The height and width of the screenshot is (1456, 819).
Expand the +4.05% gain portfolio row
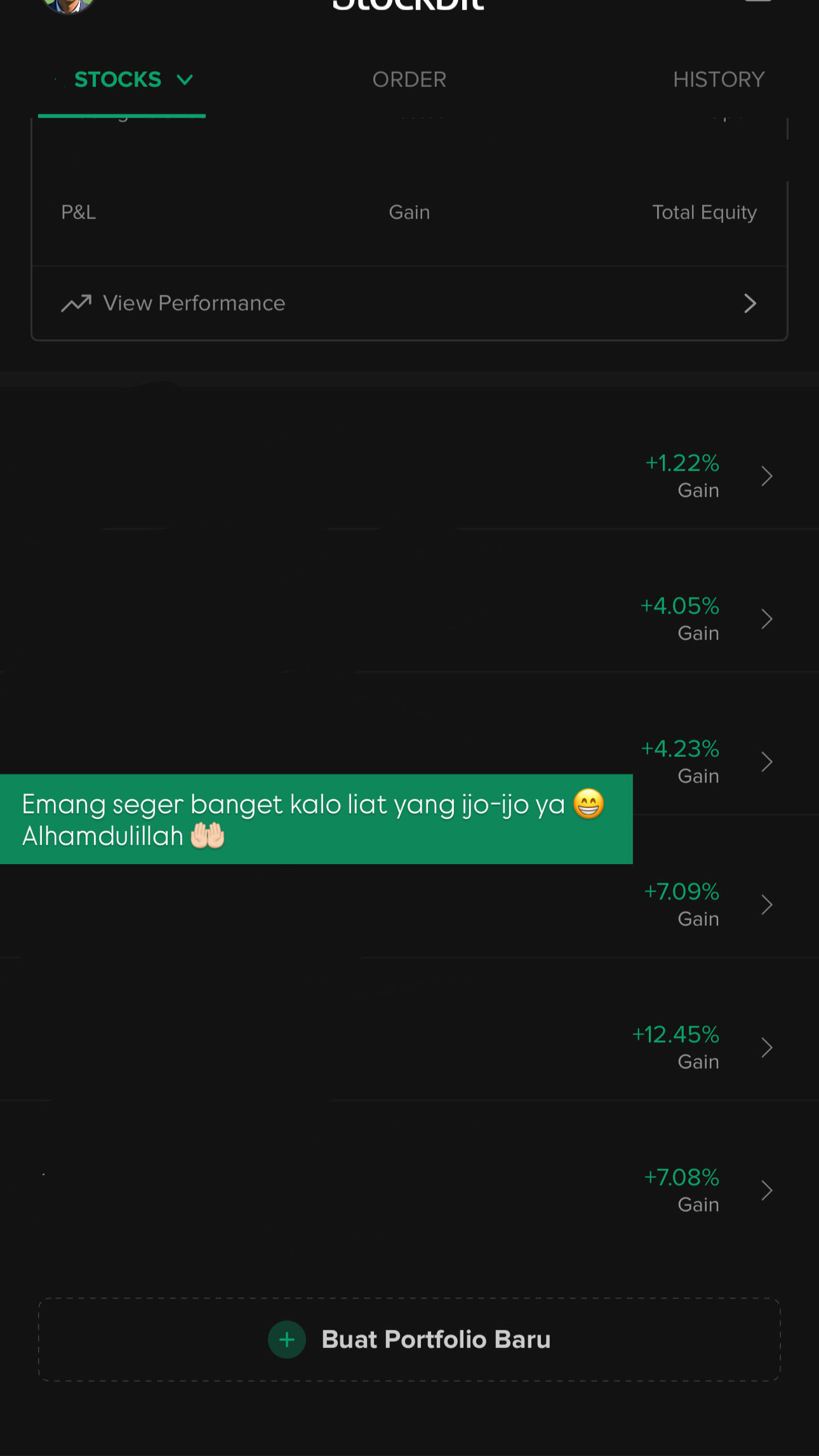(x=766, y=619)
